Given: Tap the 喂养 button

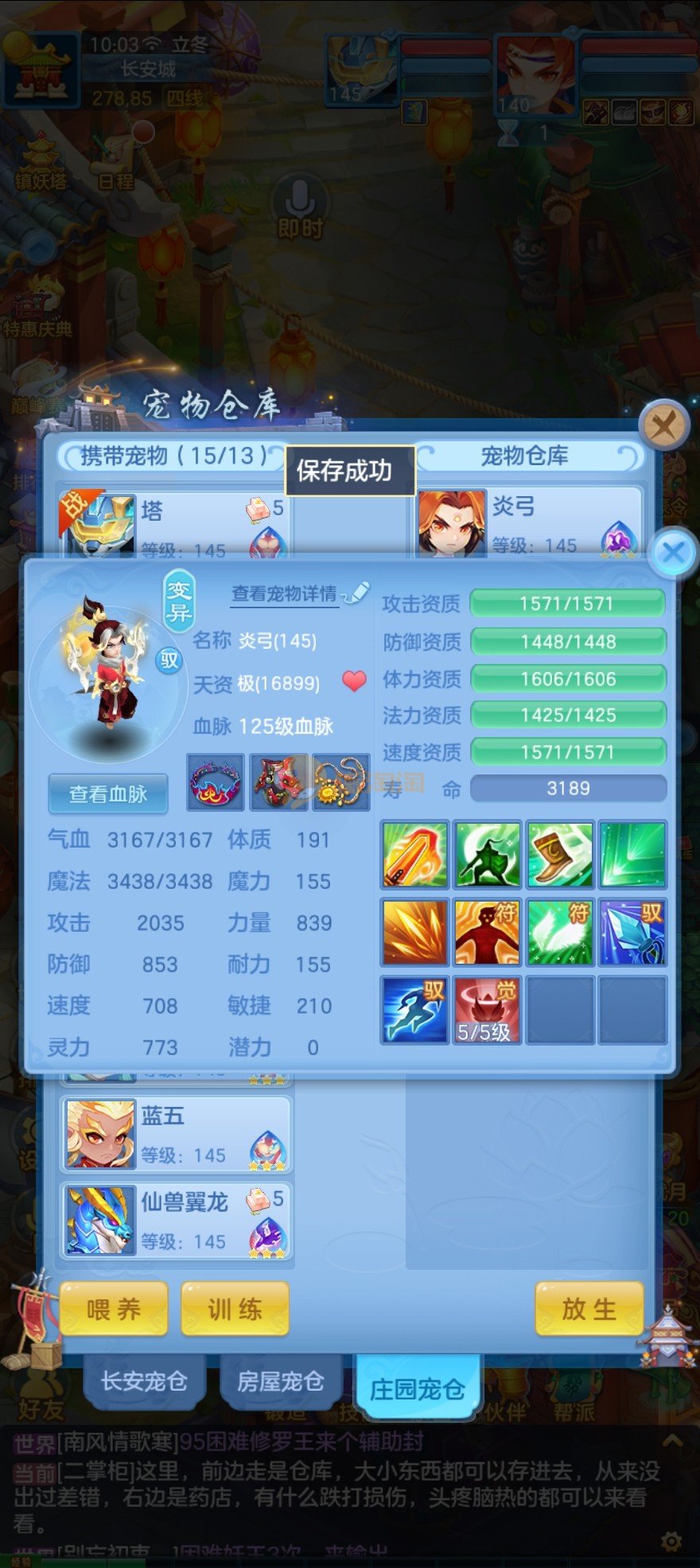Looking at the screenshot, I should click(114, 1310).
